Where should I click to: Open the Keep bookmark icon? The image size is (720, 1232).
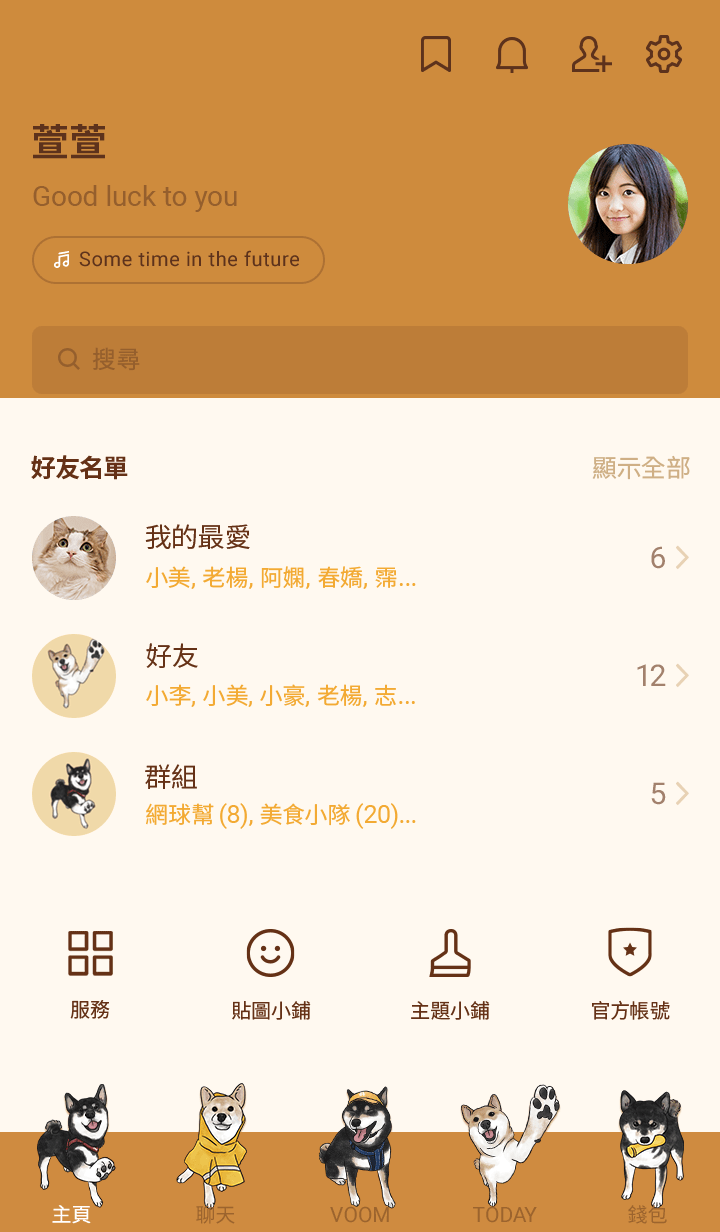[435, 55]
